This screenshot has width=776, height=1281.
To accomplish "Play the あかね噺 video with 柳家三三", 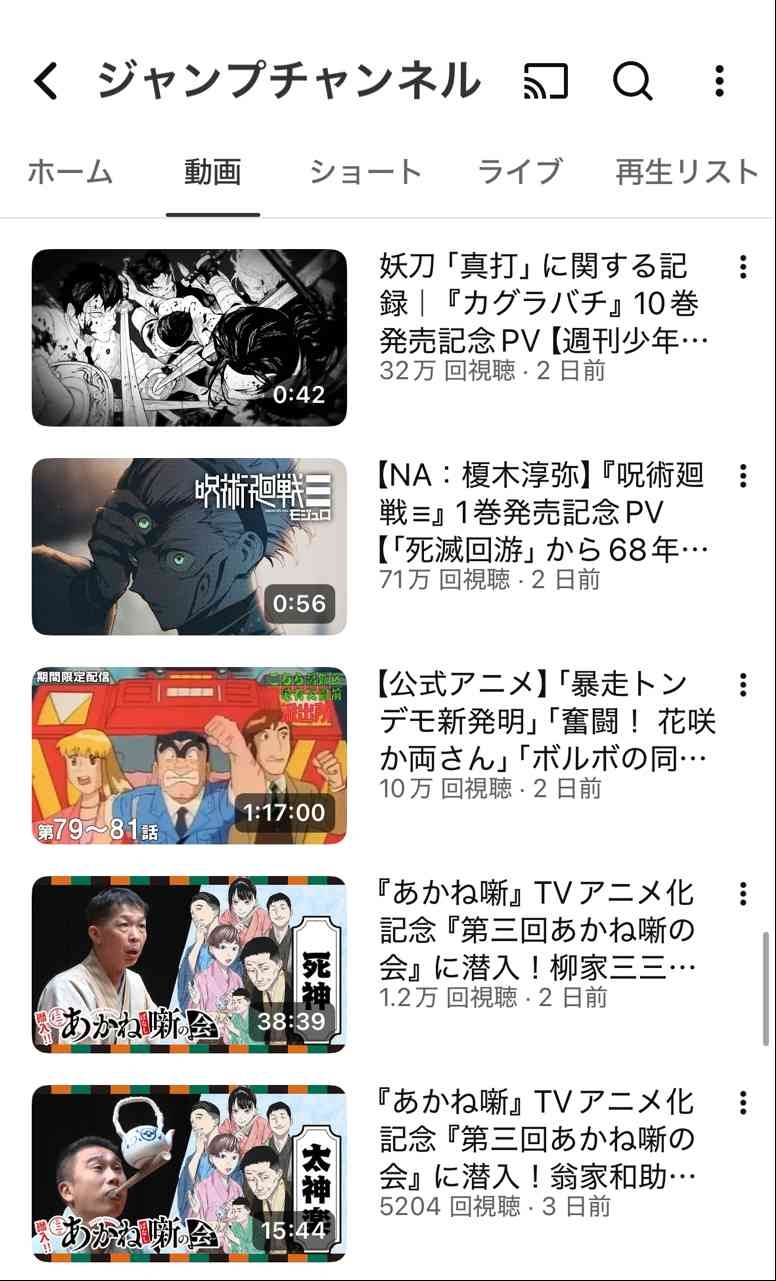I will click(189, 965).
